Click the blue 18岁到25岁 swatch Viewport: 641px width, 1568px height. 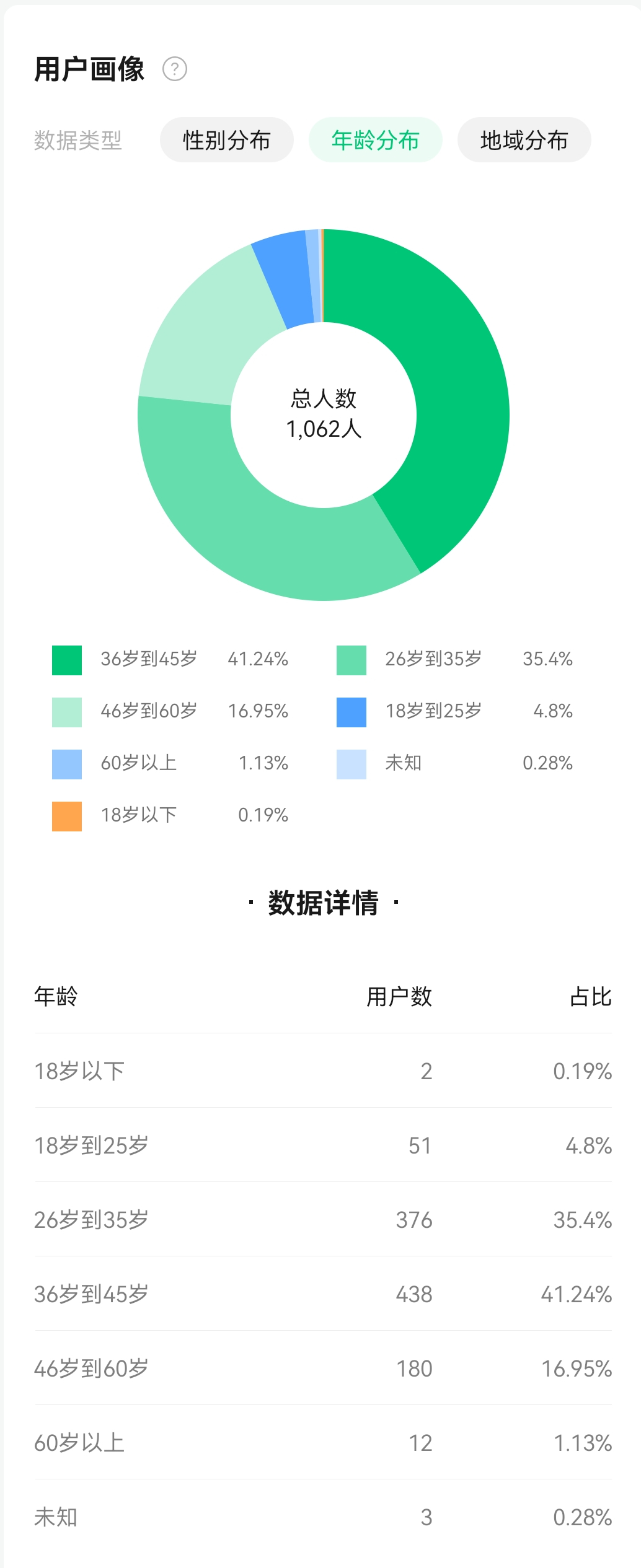351,711
